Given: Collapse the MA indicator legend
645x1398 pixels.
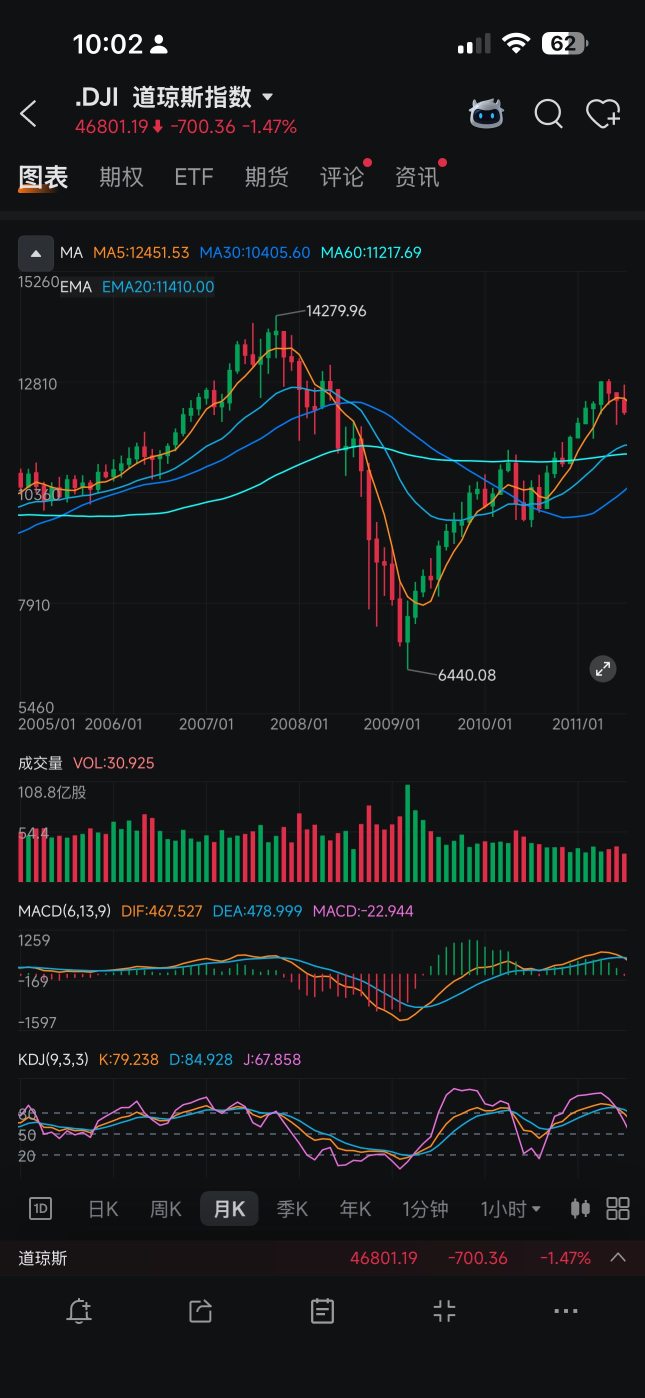Looking at the screenshot, I should 36,253.
